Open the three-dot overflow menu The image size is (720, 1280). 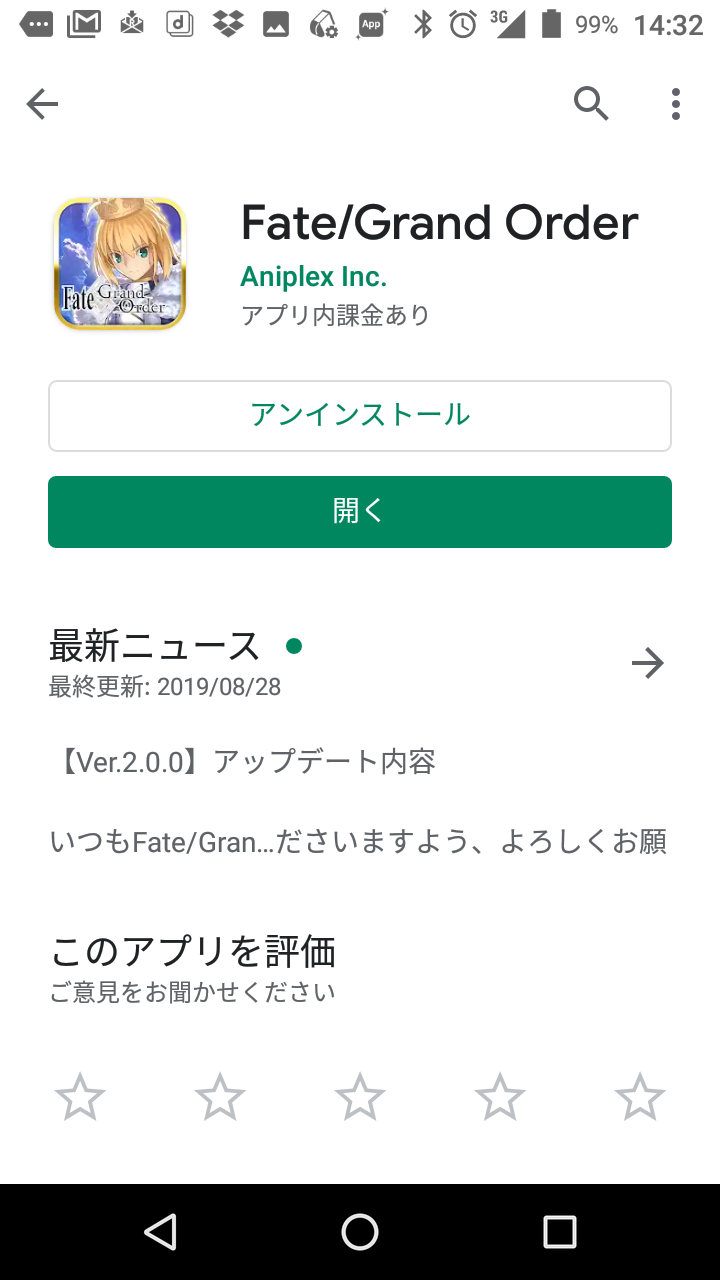(x=676, y=104)
